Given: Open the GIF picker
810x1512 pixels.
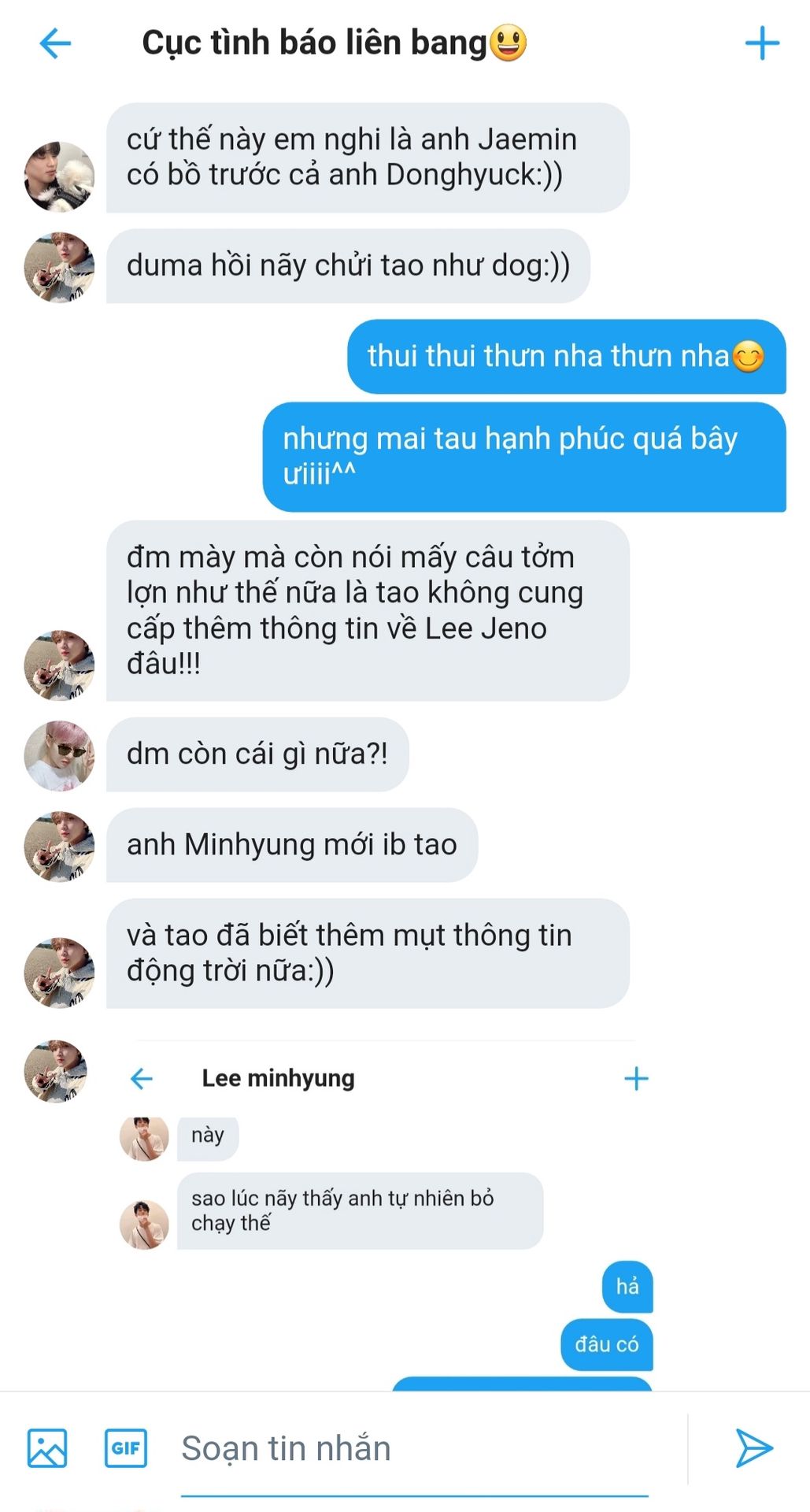Looking at the screenshot, I should tap(126, 1447).
